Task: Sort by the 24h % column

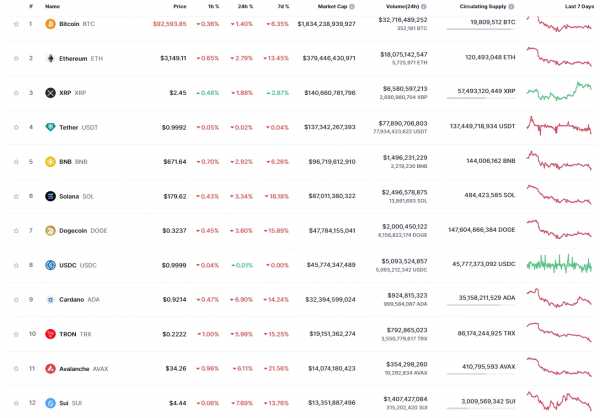Action: pyautogui.click(x=247, y=6)
